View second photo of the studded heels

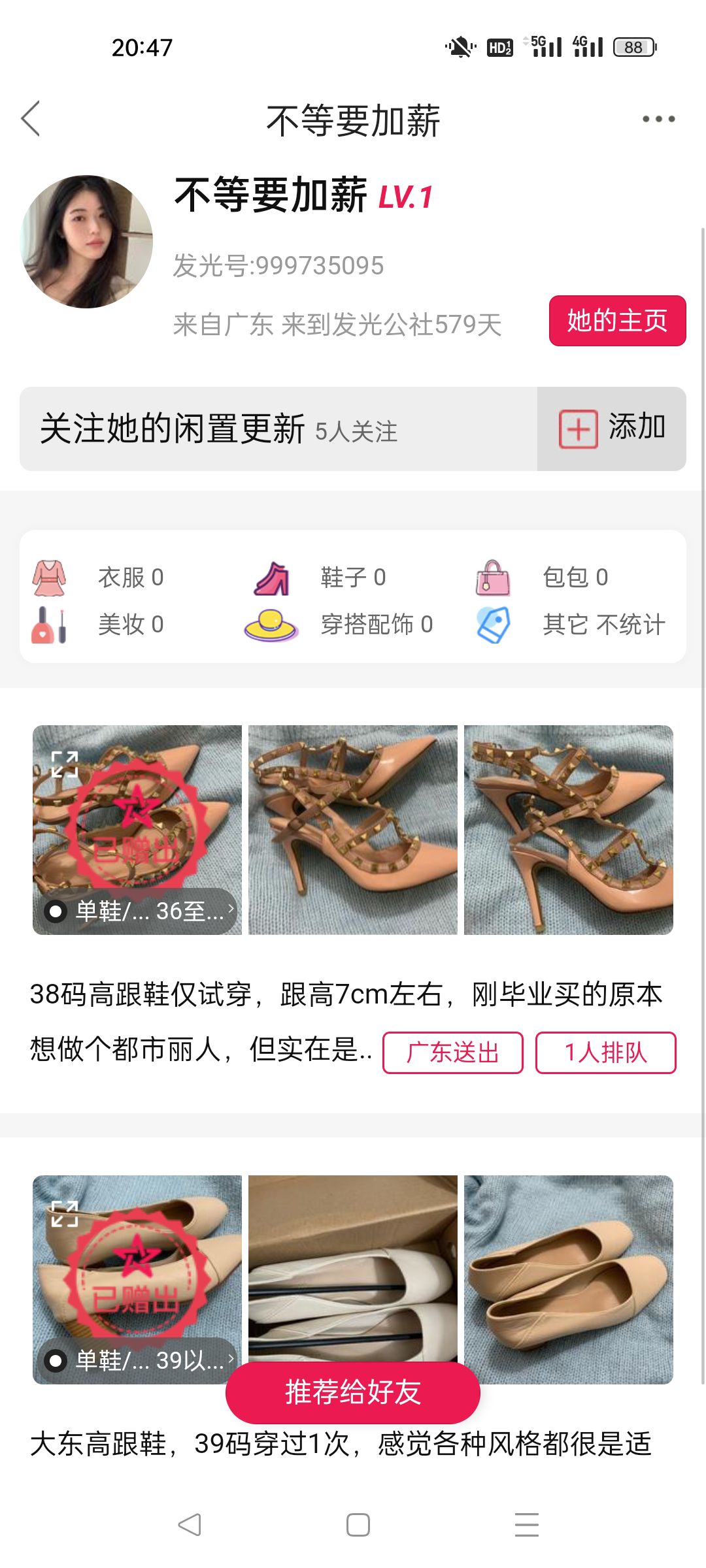coord(353,830)
